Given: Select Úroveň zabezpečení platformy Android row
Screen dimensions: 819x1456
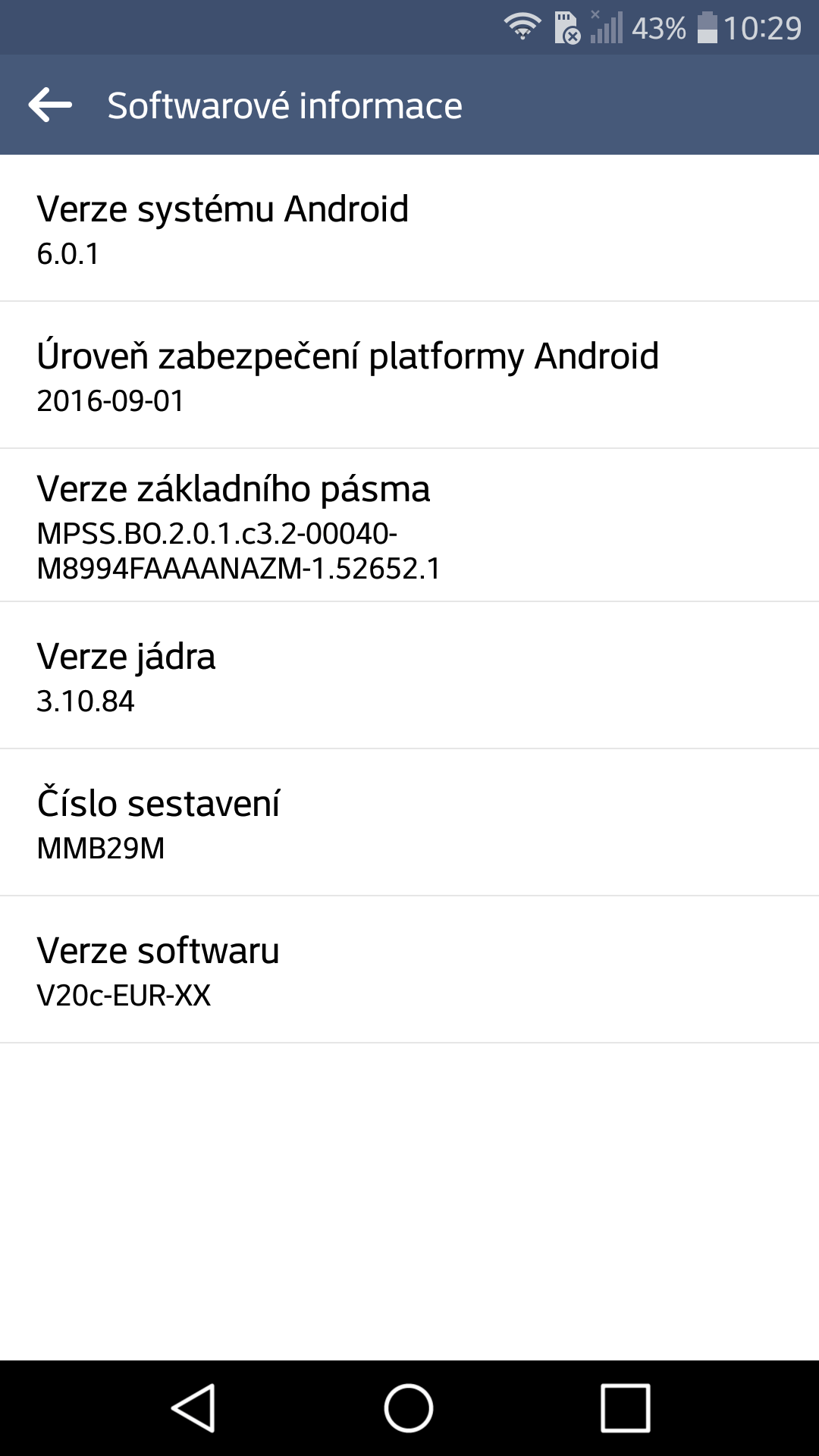Looking at the screenshot, I should point(409,375).
